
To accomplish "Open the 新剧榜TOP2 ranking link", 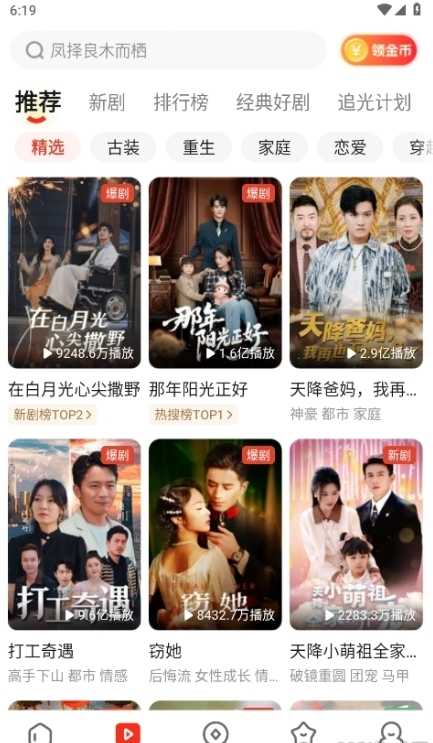I will 52,415.
